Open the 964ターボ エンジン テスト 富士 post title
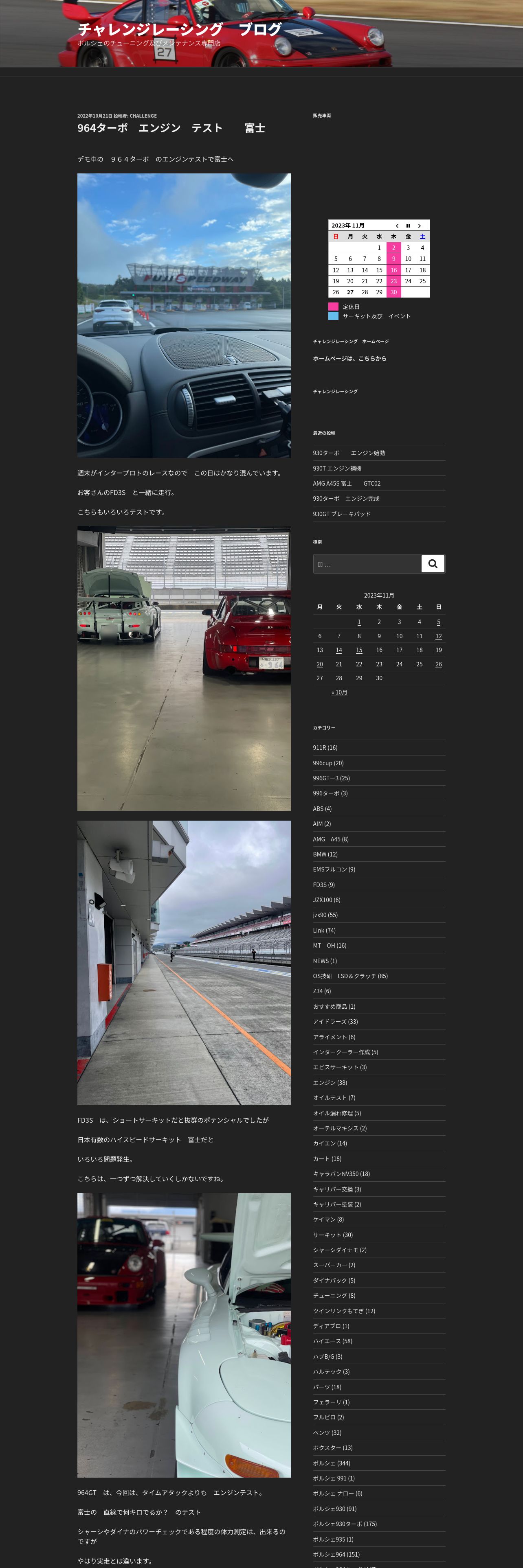This screenshot has height=1568, width=523. (x=171, y=128)
